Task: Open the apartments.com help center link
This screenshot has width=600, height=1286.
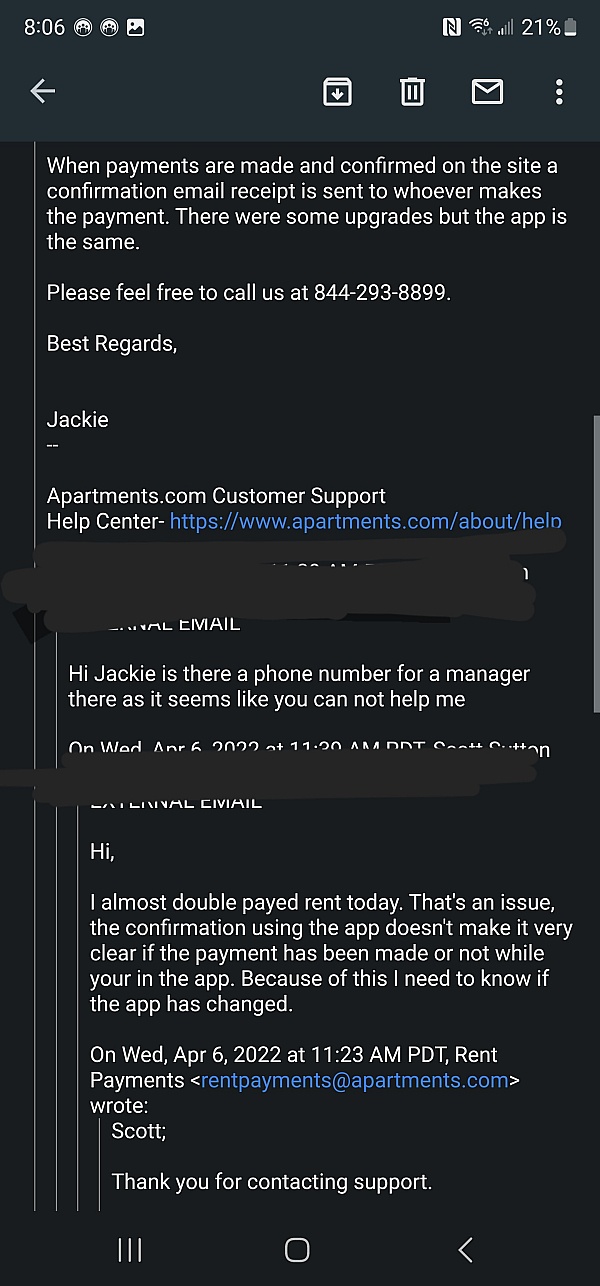Action: pyautogui.click(x=365, y=521)
